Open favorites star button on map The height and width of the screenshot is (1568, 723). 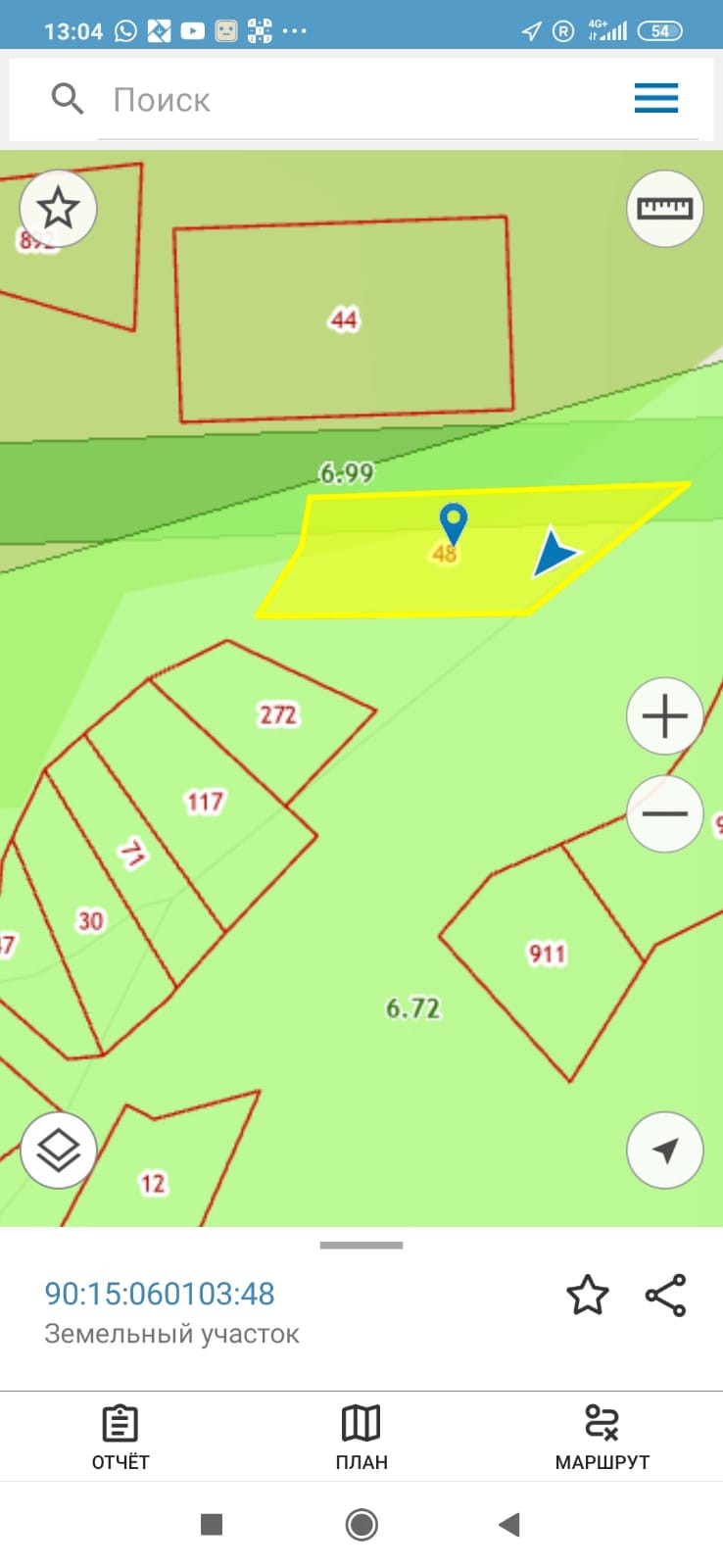click(x=58, y=208)
